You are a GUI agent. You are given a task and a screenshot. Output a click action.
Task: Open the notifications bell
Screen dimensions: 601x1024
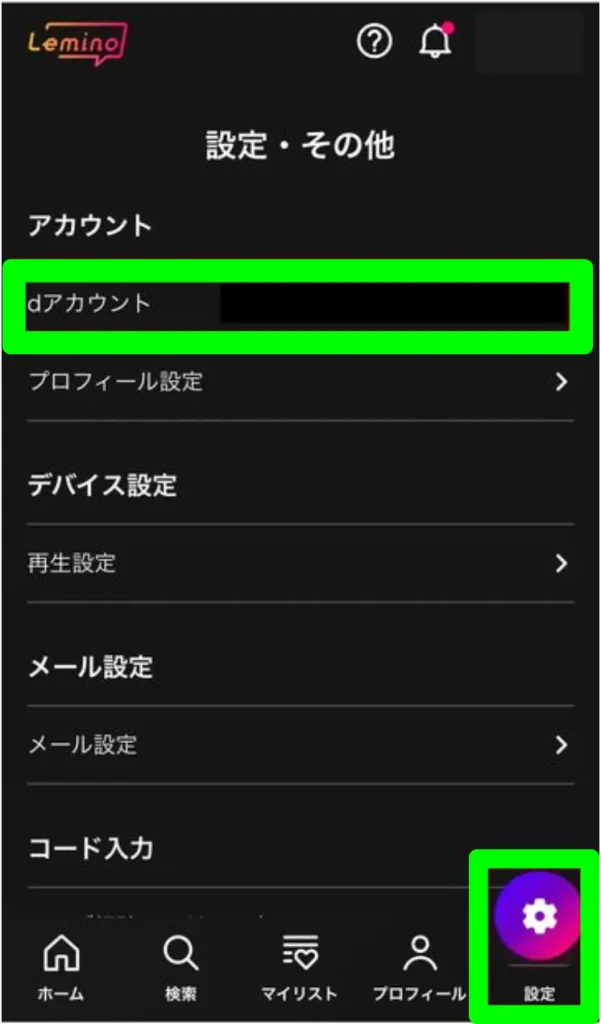[x=435, y=42]
